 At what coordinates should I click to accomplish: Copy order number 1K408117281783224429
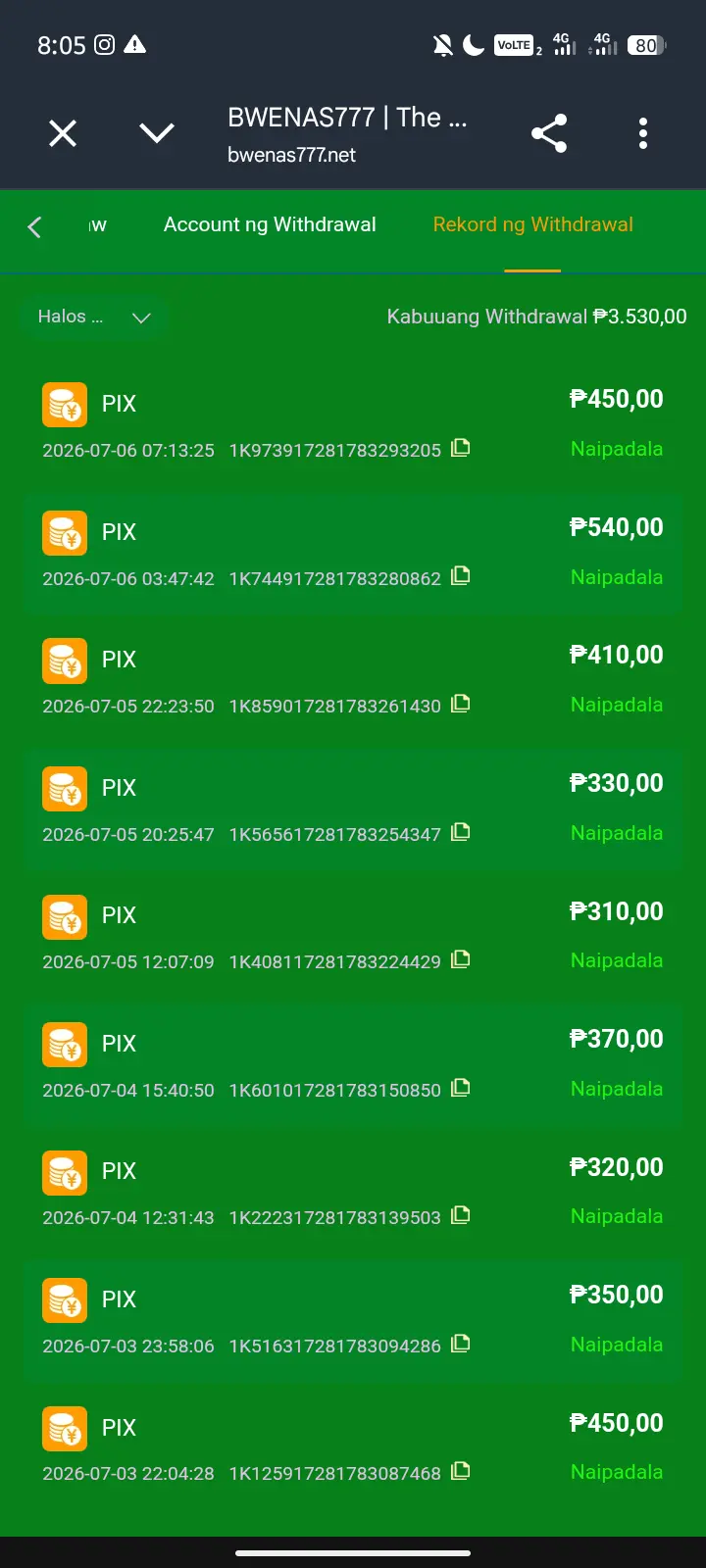click(461, 959)
